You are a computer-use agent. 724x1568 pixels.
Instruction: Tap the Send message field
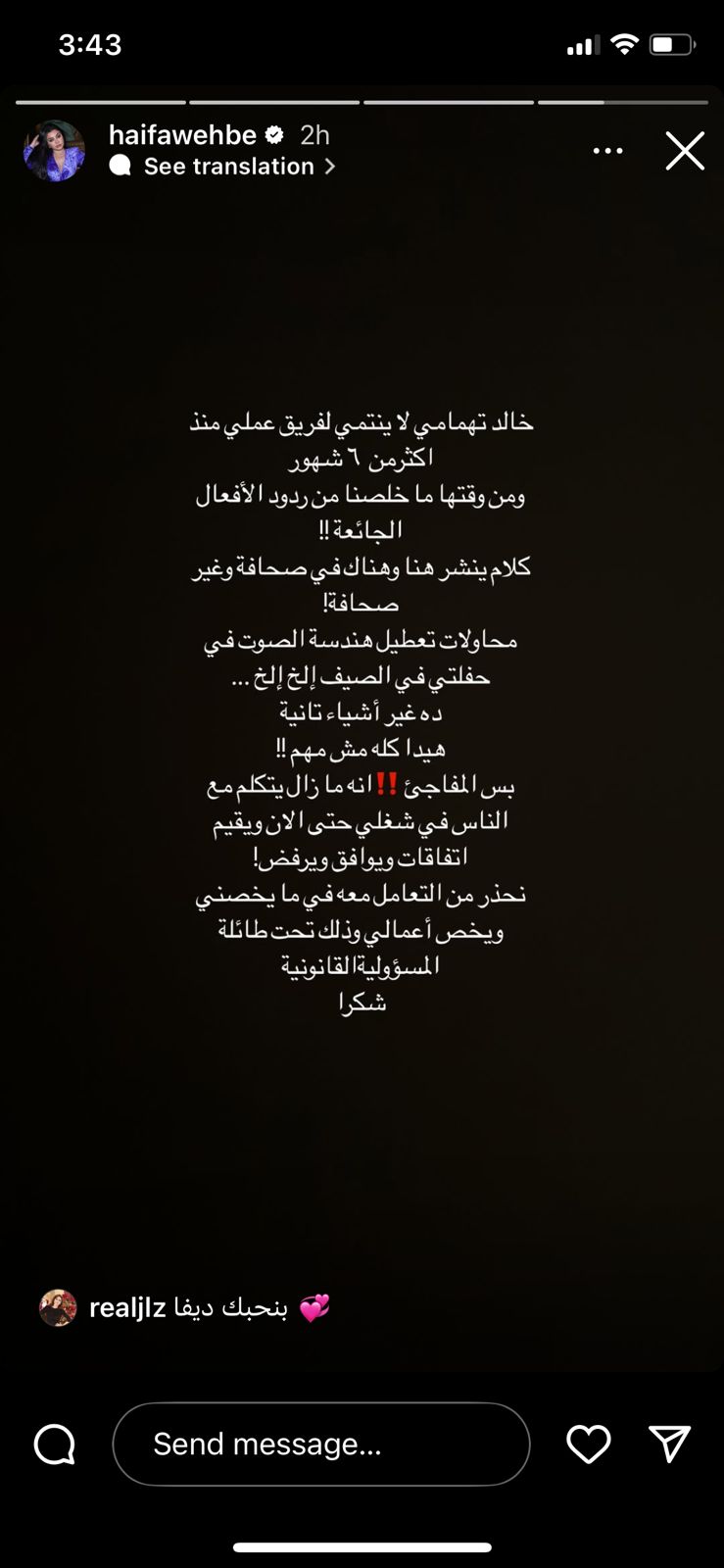[x=321, y=1444]
